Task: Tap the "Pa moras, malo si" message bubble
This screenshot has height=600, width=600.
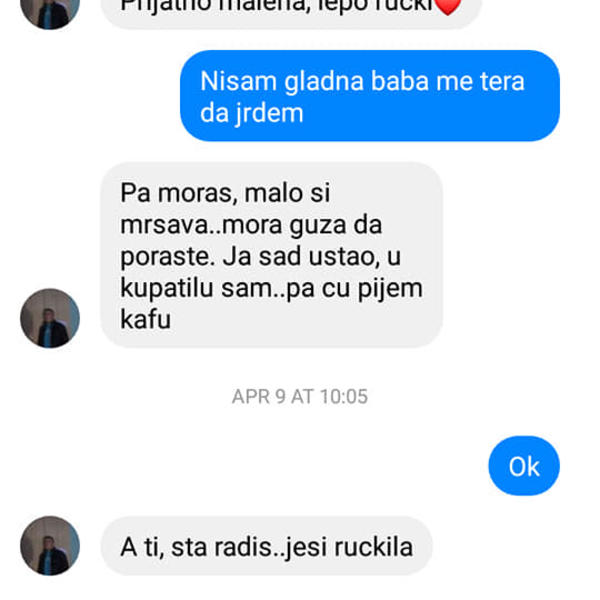Action: pos(271,255)
